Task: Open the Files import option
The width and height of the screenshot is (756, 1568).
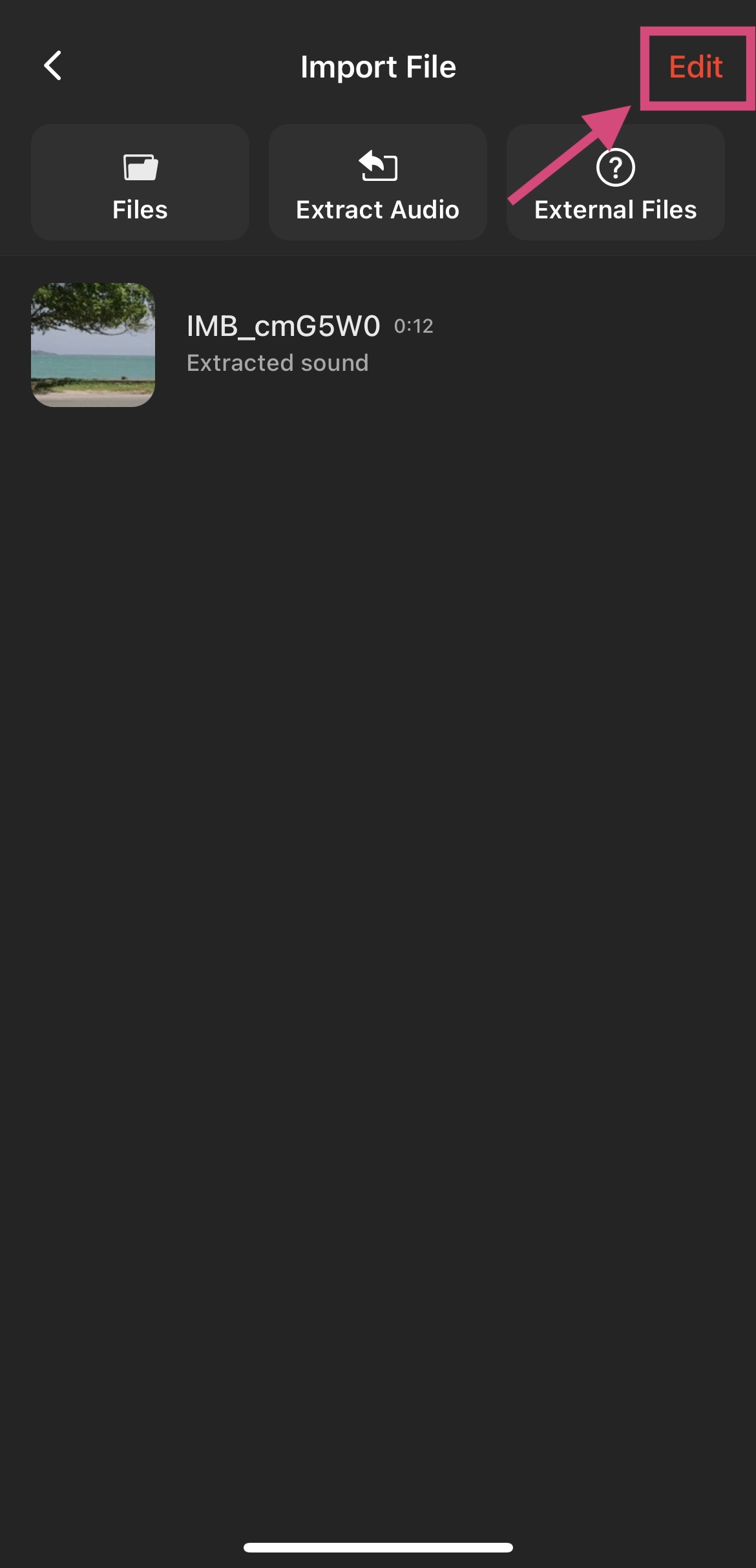Action: [140, 183]
